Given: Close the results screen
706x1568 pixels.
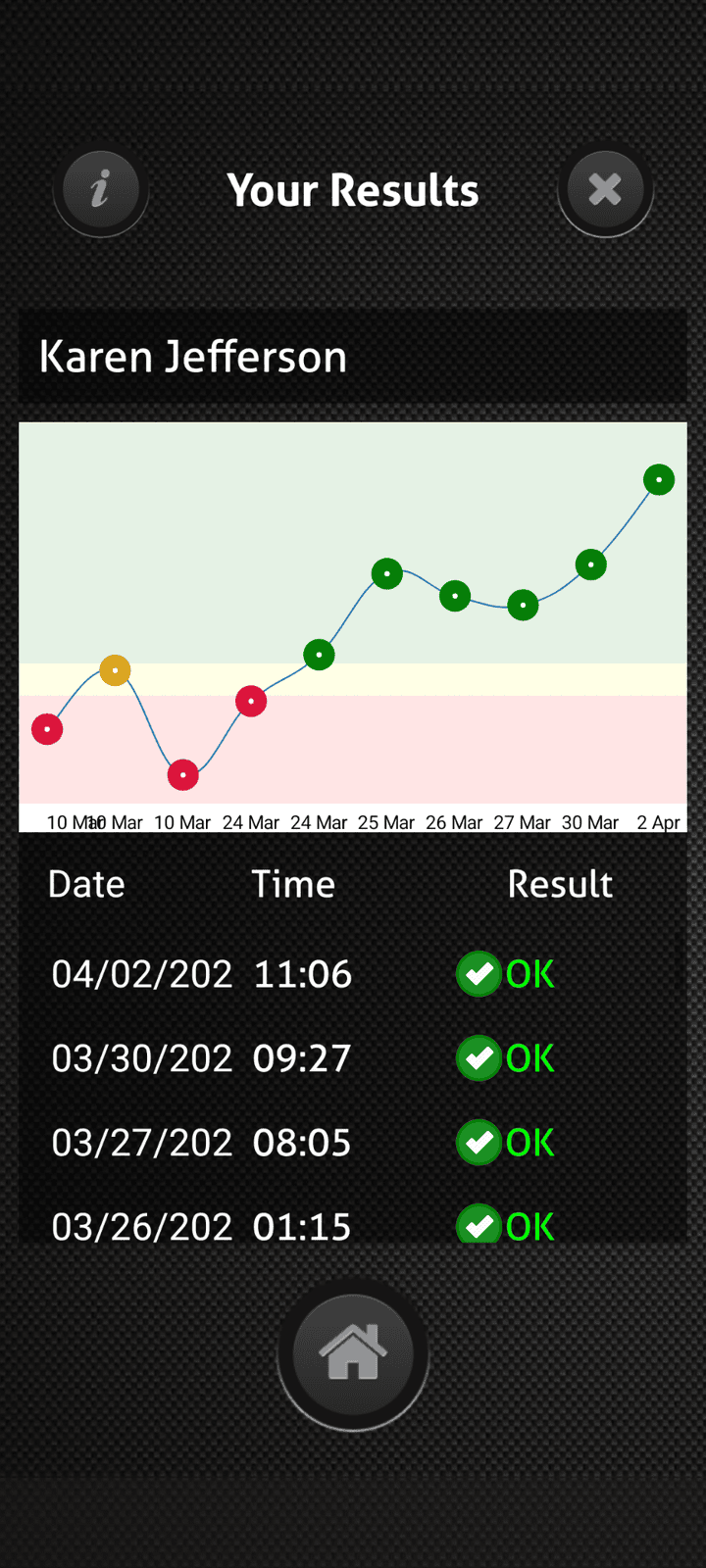Looking at the screenshot, I should coord(605,189).
